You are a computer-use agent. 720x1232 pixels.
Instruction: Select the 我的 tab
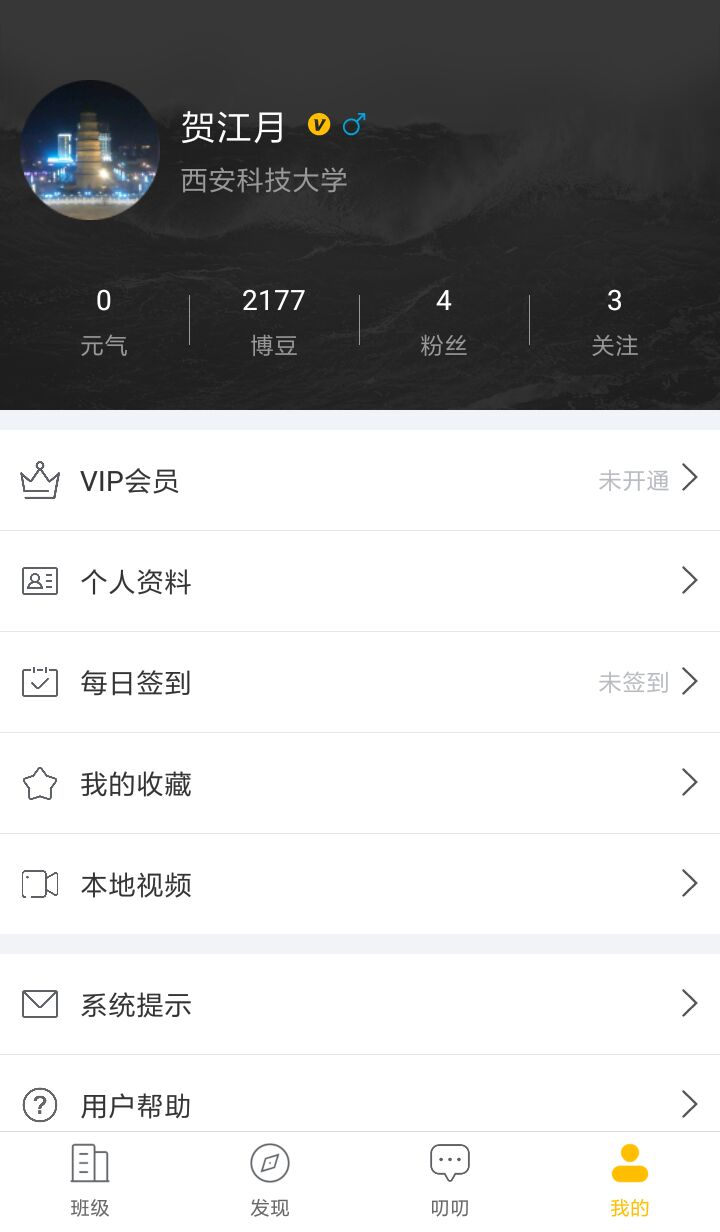630,1178
